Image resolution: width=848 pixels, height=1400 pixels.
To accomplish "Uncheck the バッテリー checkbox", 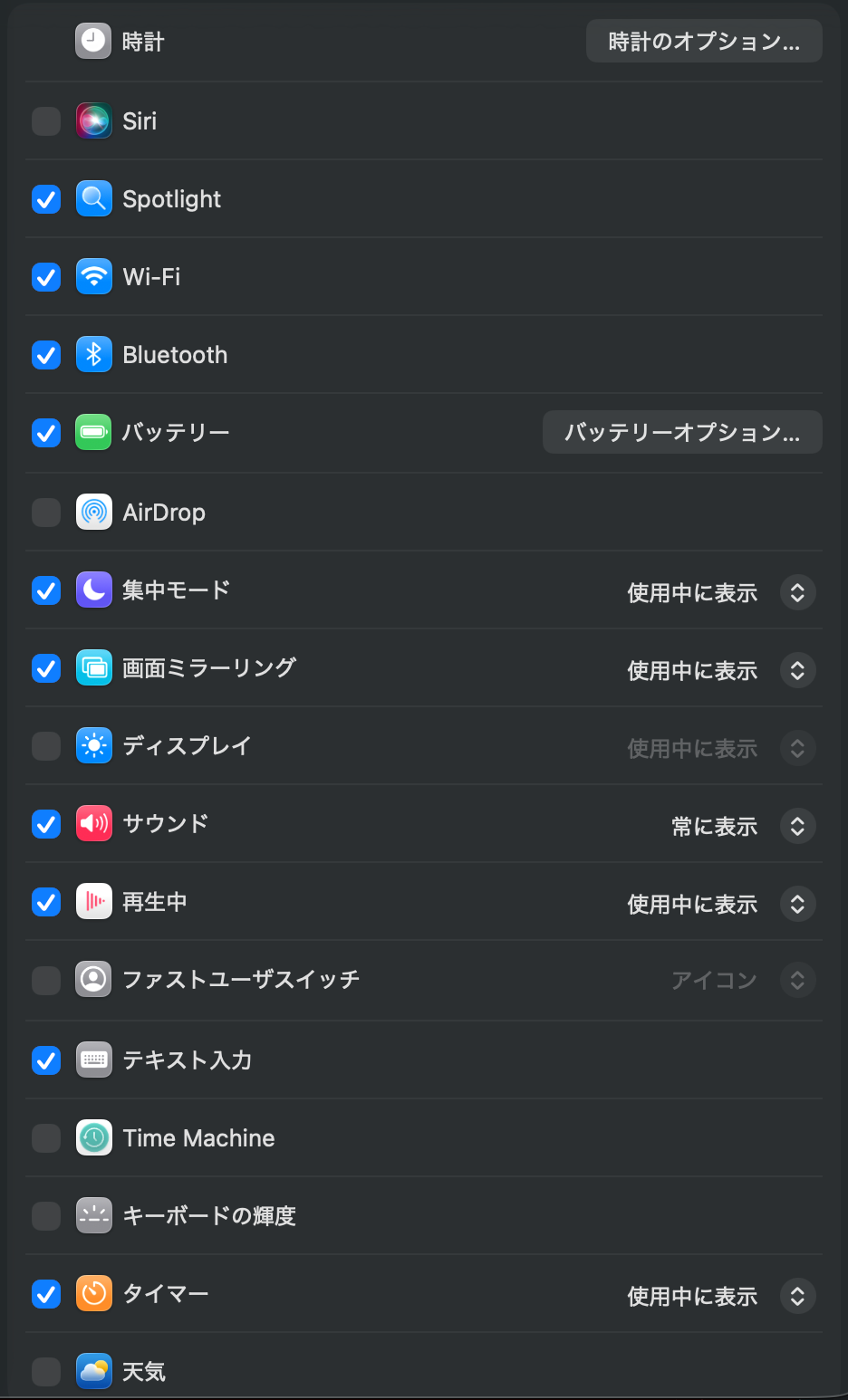I will click(x=45, y=432).
